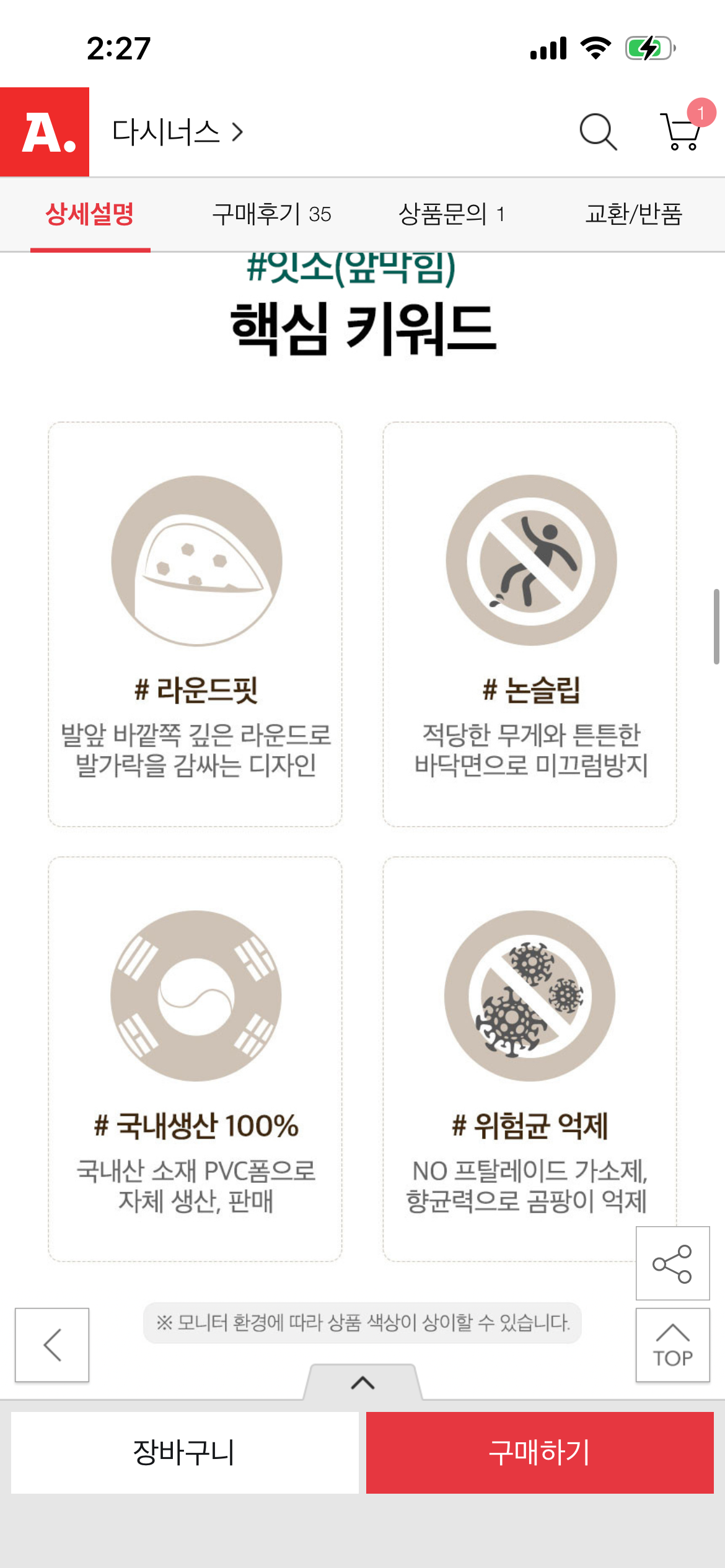The height and width of the screenshot is (1568, 725).
Task: Open the 다시너스 brand page link
Action: (x=177, y=132)
